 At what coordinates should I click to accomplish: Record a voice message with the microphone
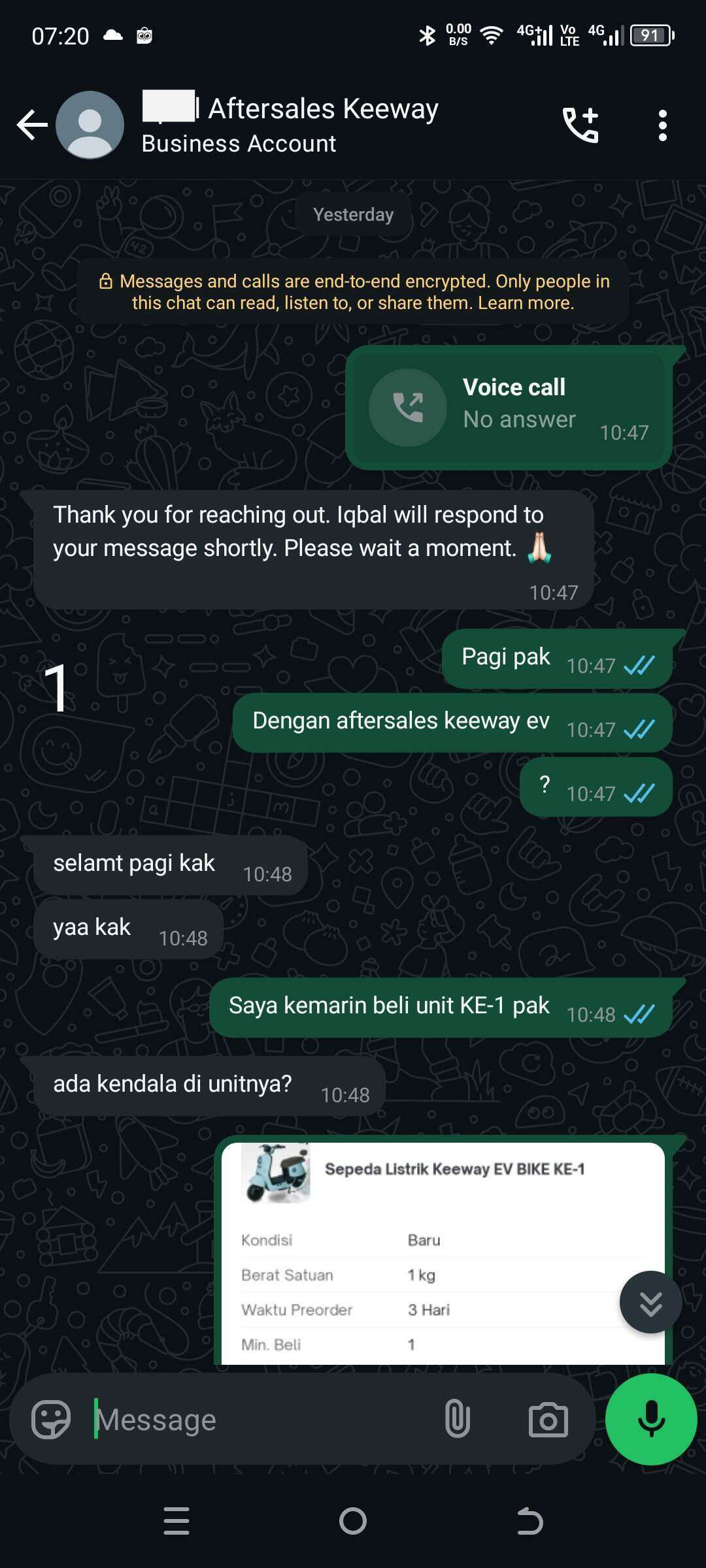[x=651, y=1419]
